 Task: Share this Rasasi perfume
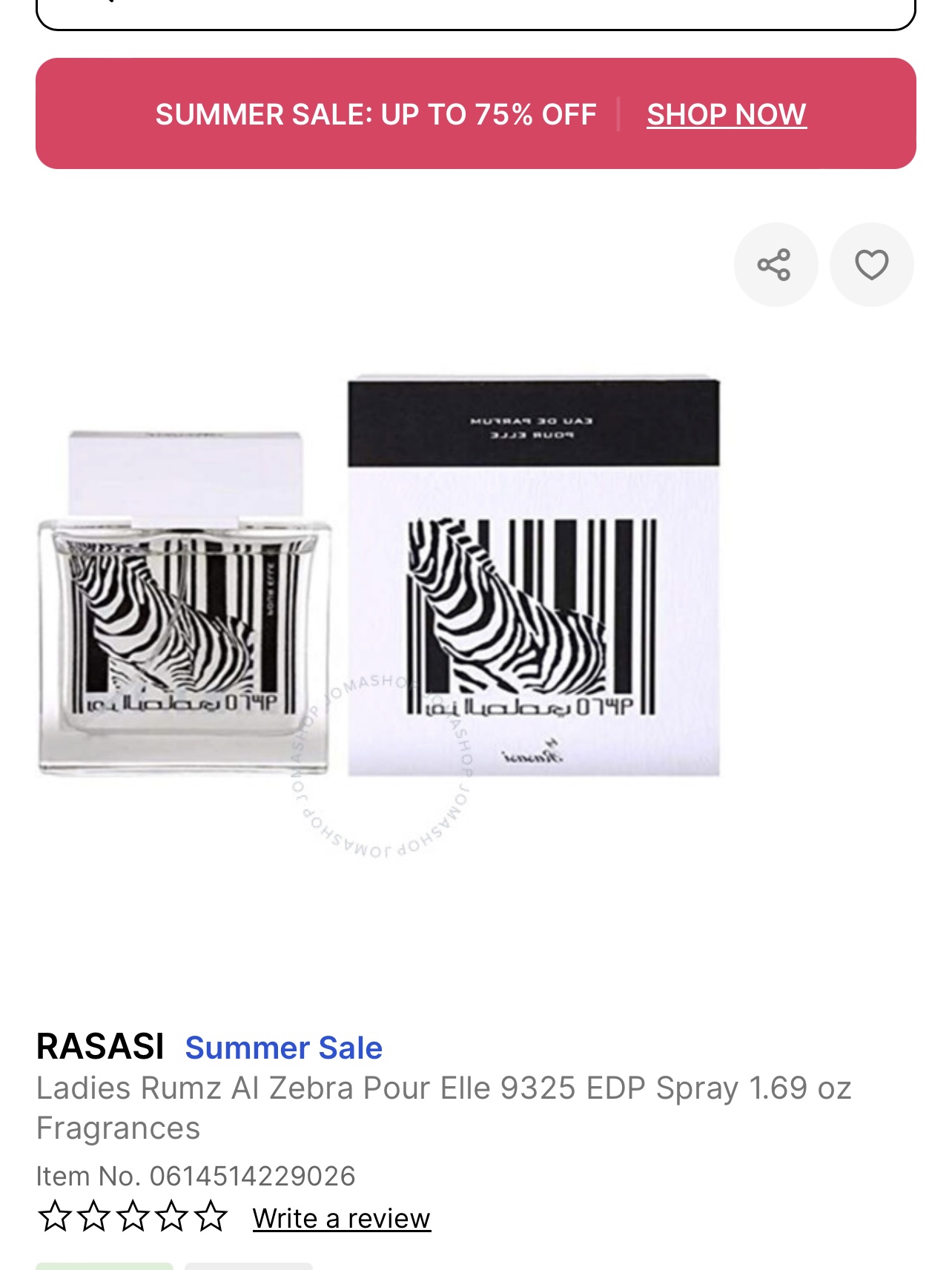[x=775, y=265]
